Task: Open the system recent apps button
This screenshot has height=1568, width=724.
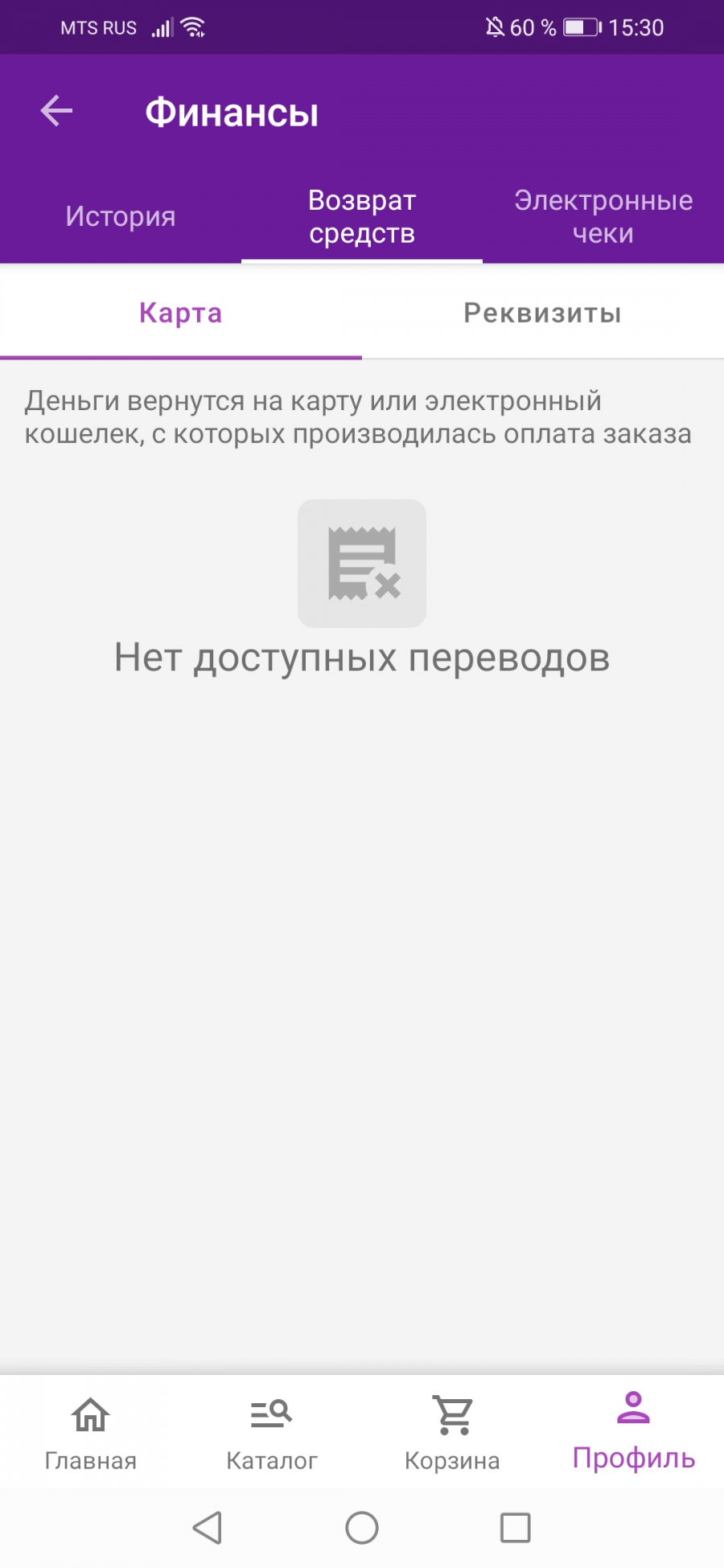Action: 515,1528
